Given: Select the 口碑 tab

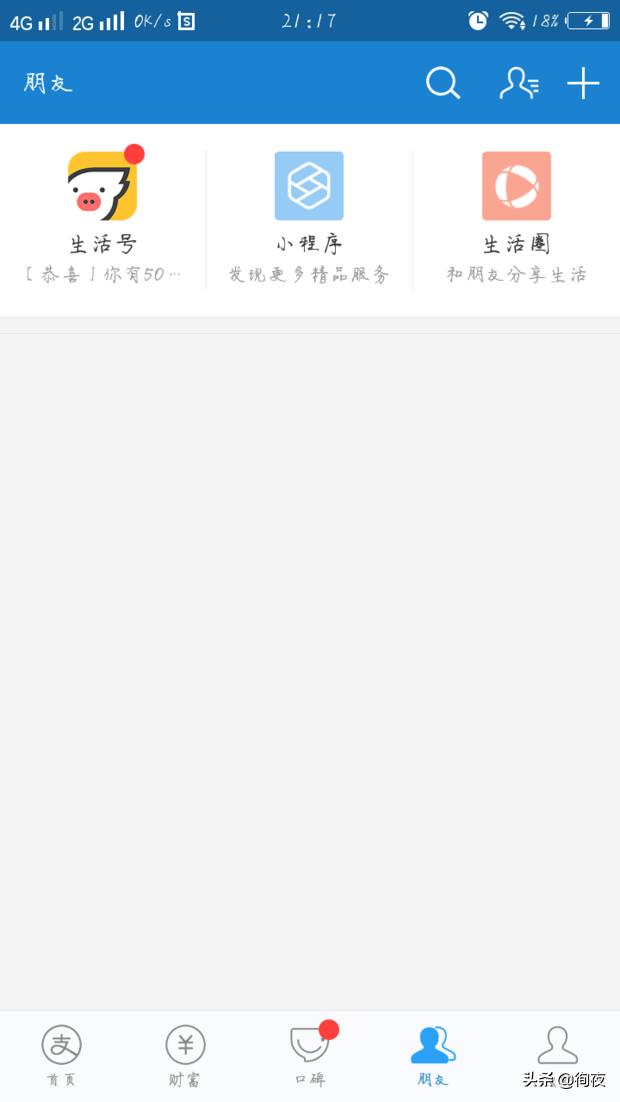Looking at the screenshot, I should pos(309,1055).
